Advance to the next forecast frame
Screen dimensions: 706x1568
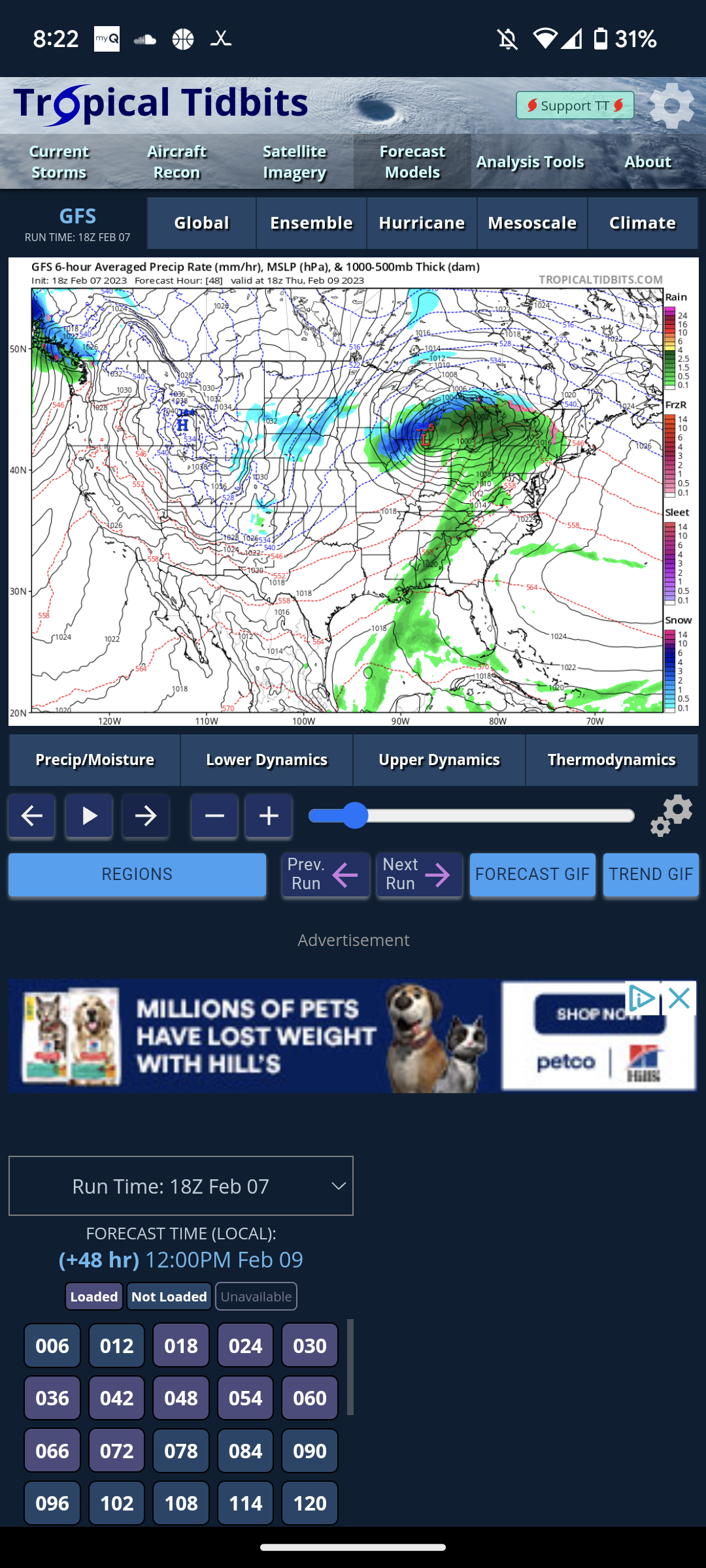tap(146, 815)
